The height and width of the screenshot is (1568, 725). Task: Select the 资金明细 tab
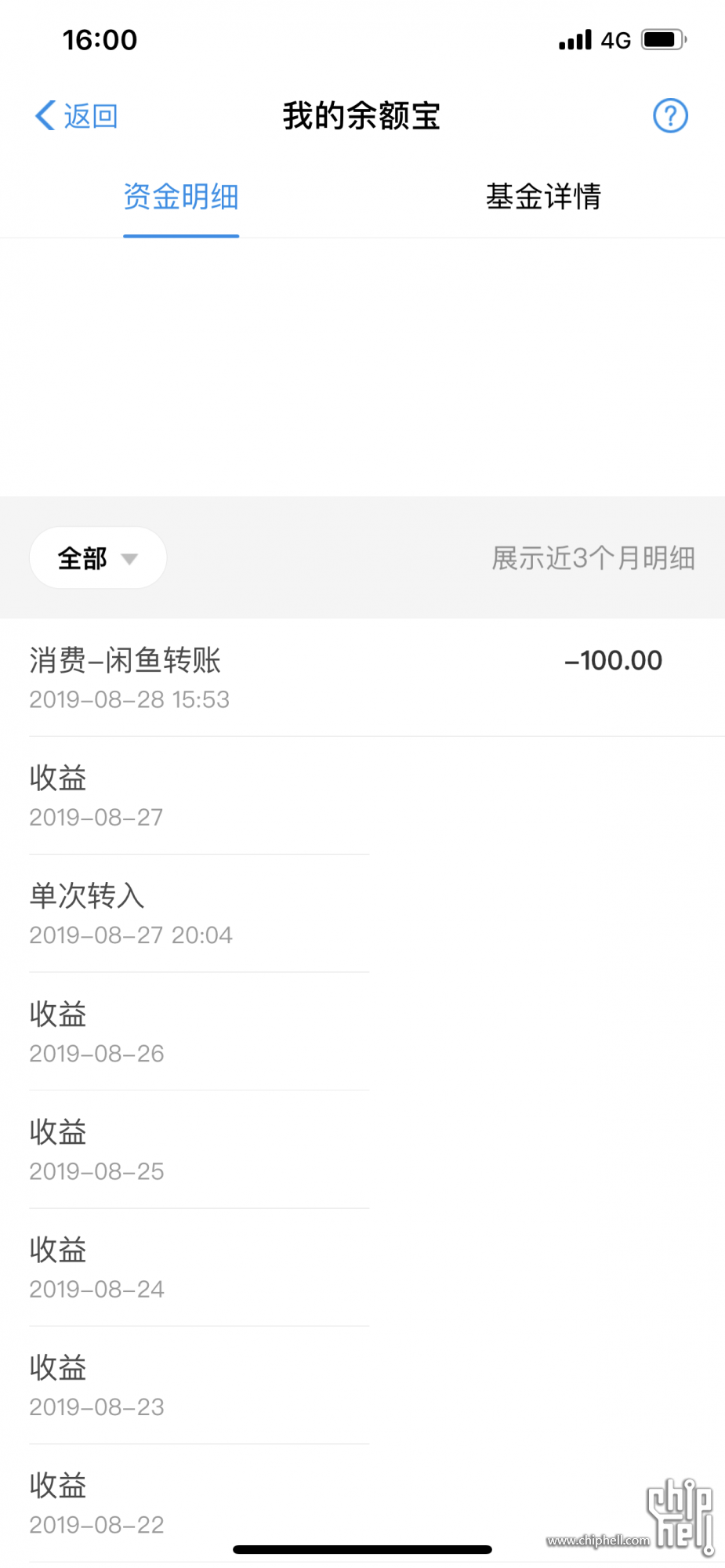coord(181,197)
